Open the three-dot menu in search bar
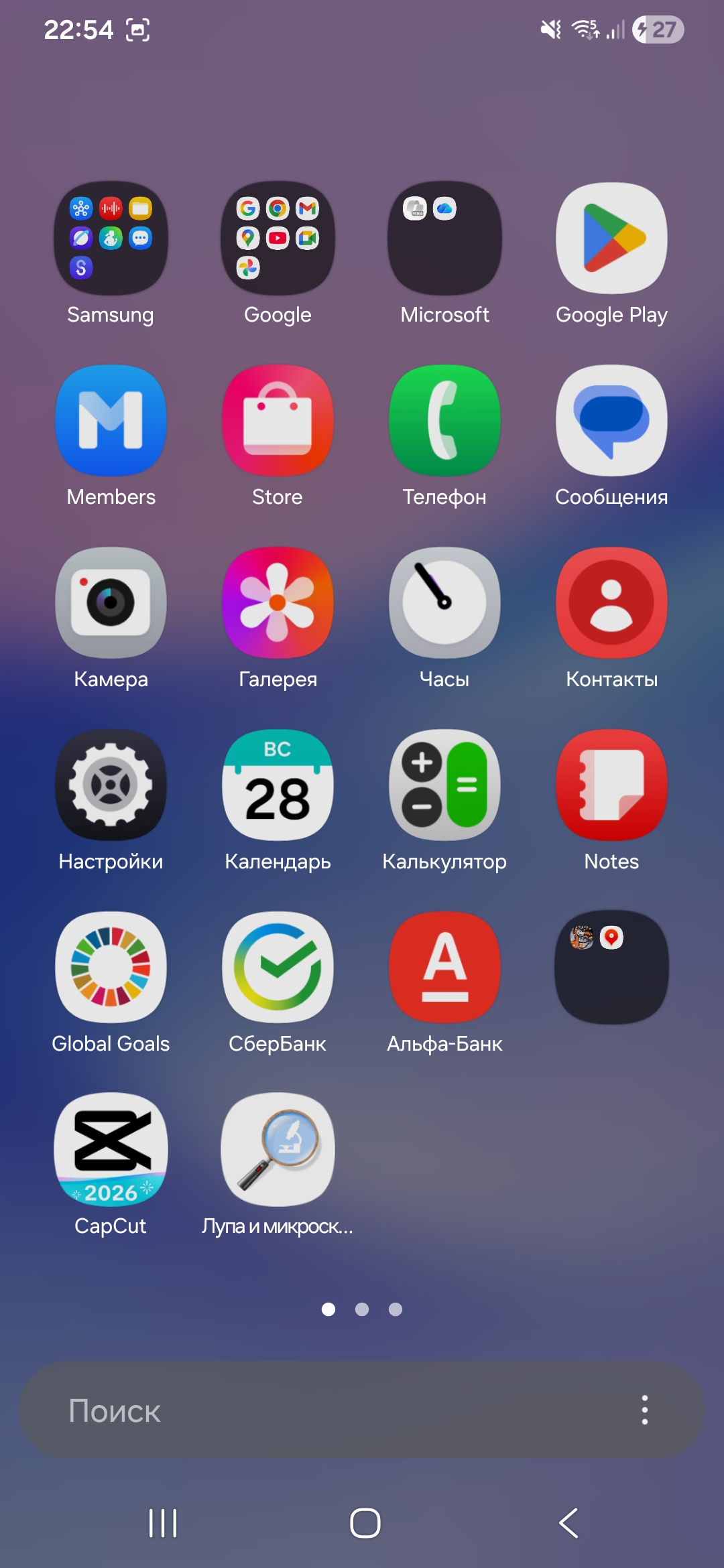Viewport: 724px width, 1568px height. click(644, 1410)
